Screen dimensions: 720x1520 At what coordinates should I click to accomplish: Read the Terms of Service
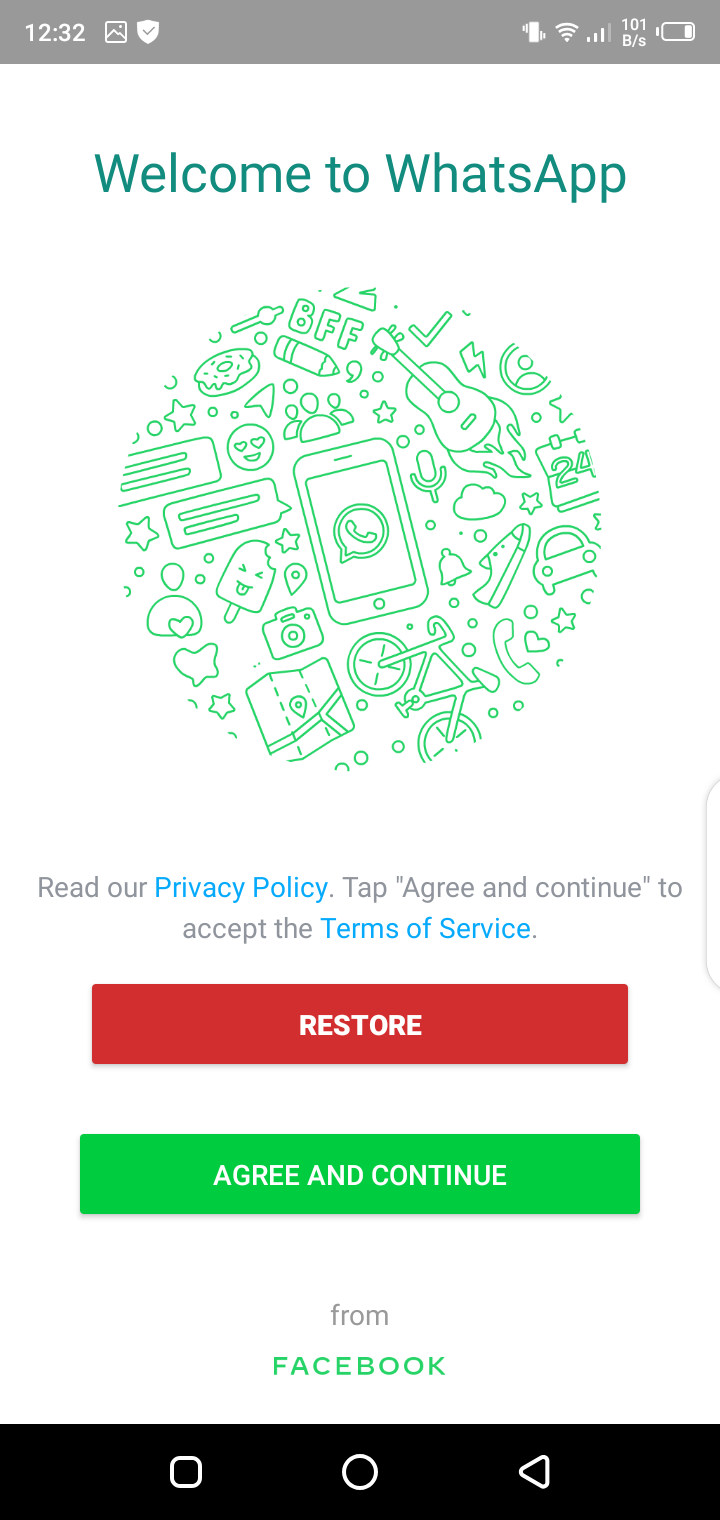point(425,929)
